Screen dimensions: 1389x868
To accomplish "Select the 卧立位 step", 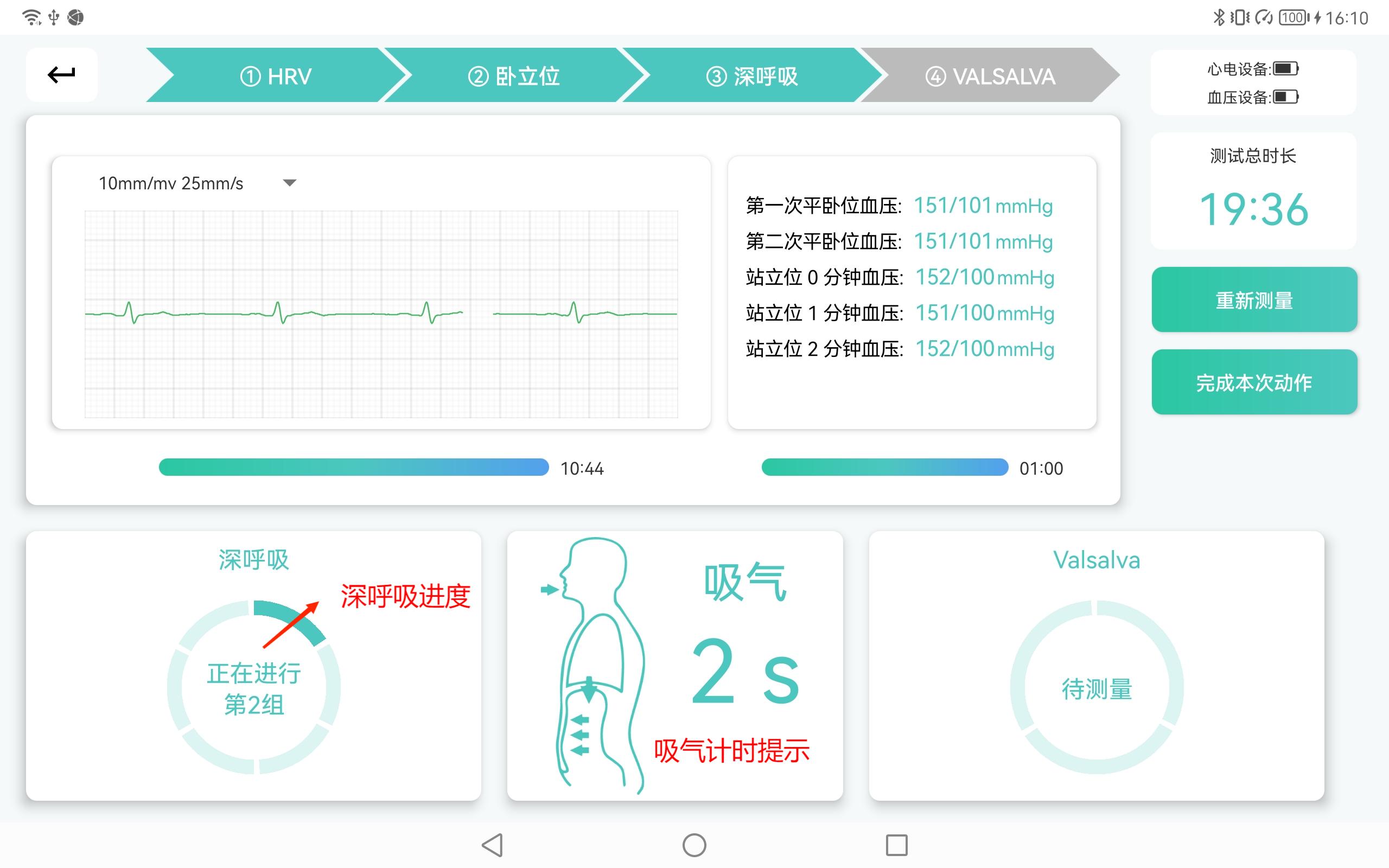I will 514,75.
